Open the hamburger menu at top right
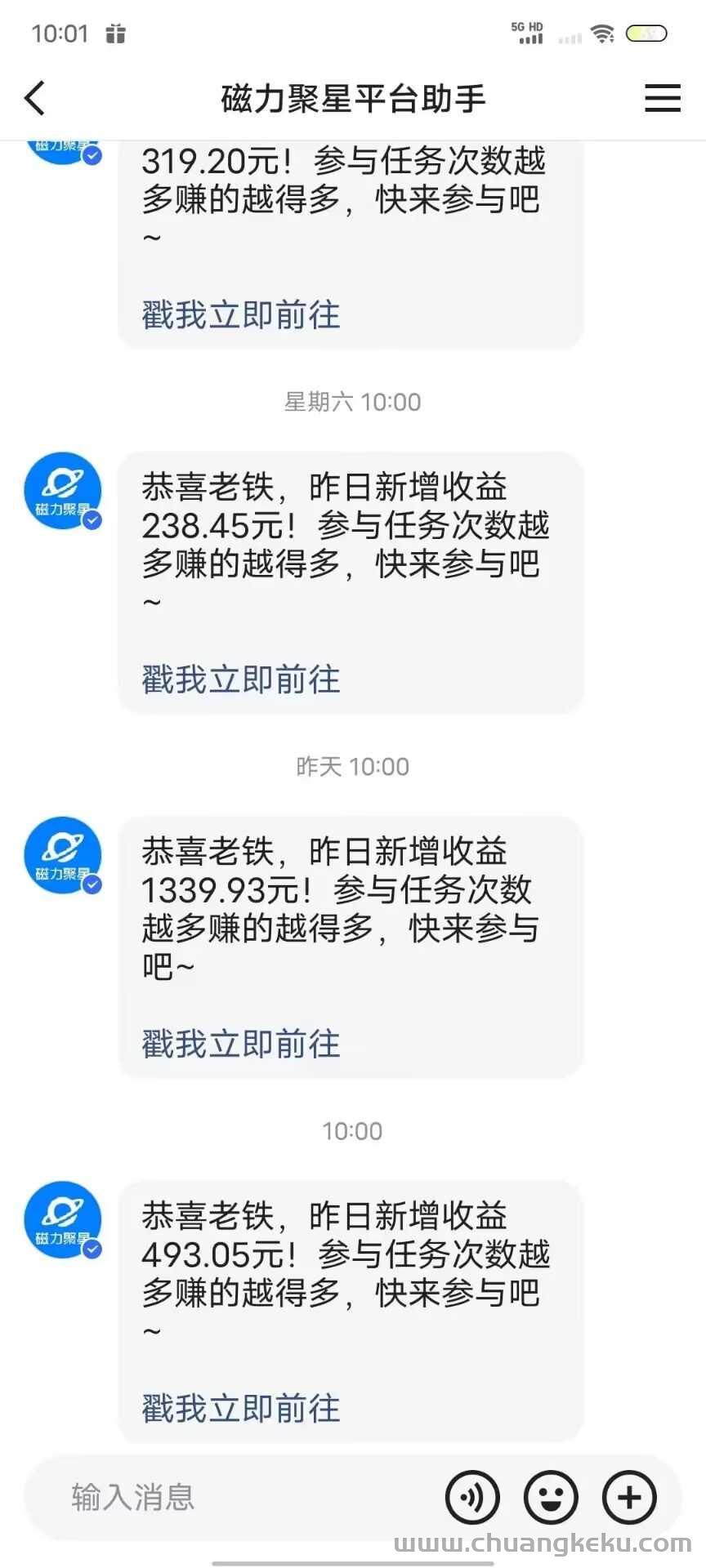 [663, 98]
